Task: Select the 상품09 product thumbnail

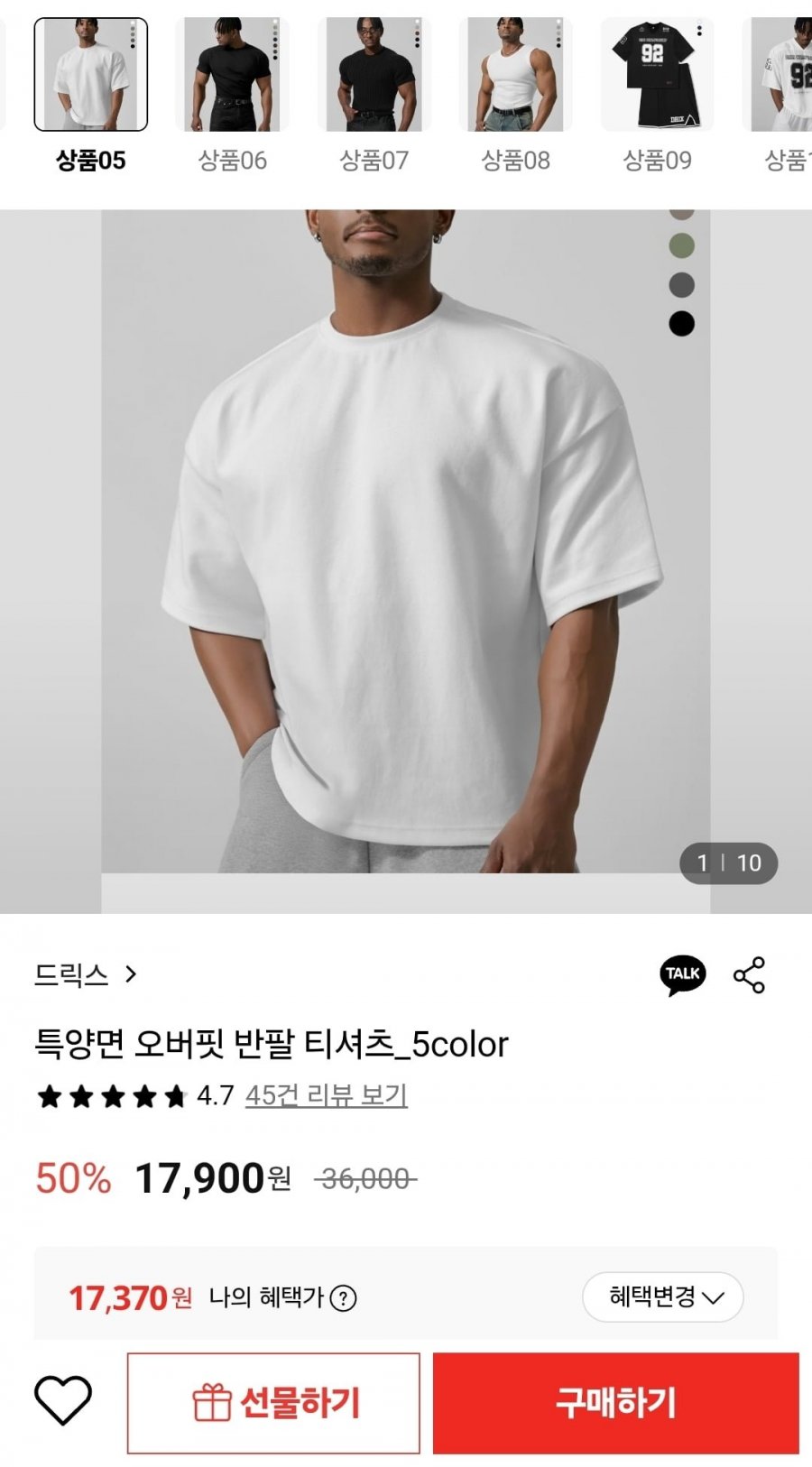Action: coord(657,75)
